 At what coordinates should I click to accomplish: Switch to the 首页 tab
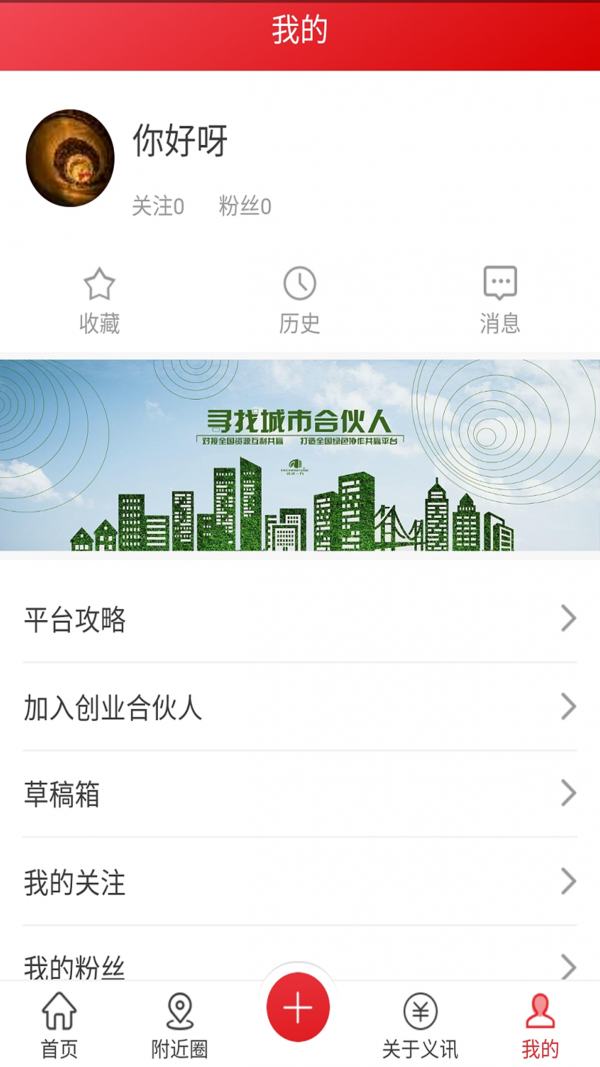coord(59,1026)
